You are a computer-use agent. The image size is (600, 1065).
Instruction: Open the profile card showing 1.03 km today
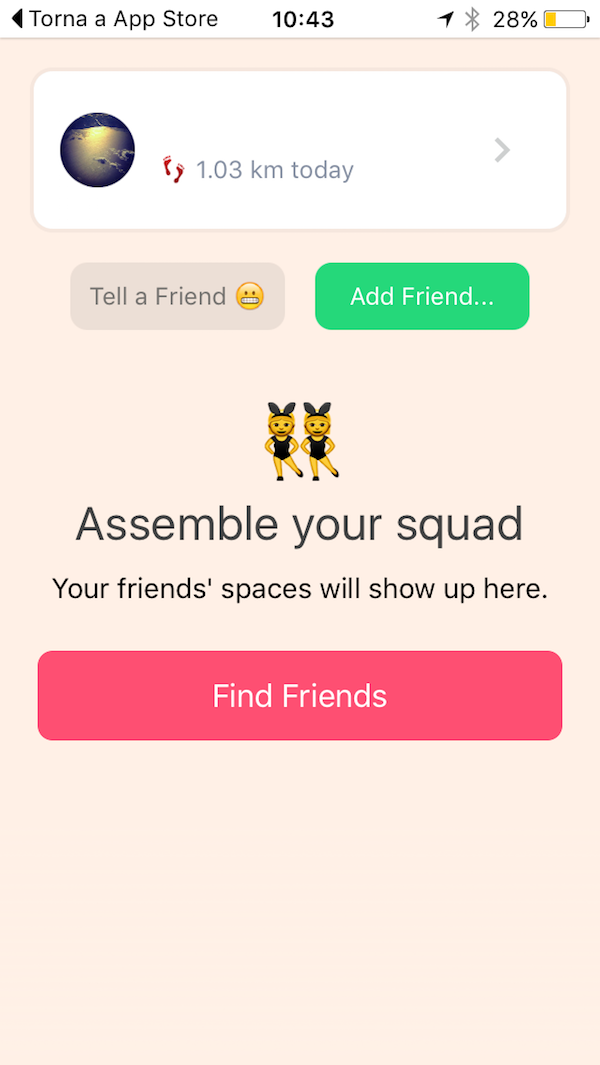point(300,150)
